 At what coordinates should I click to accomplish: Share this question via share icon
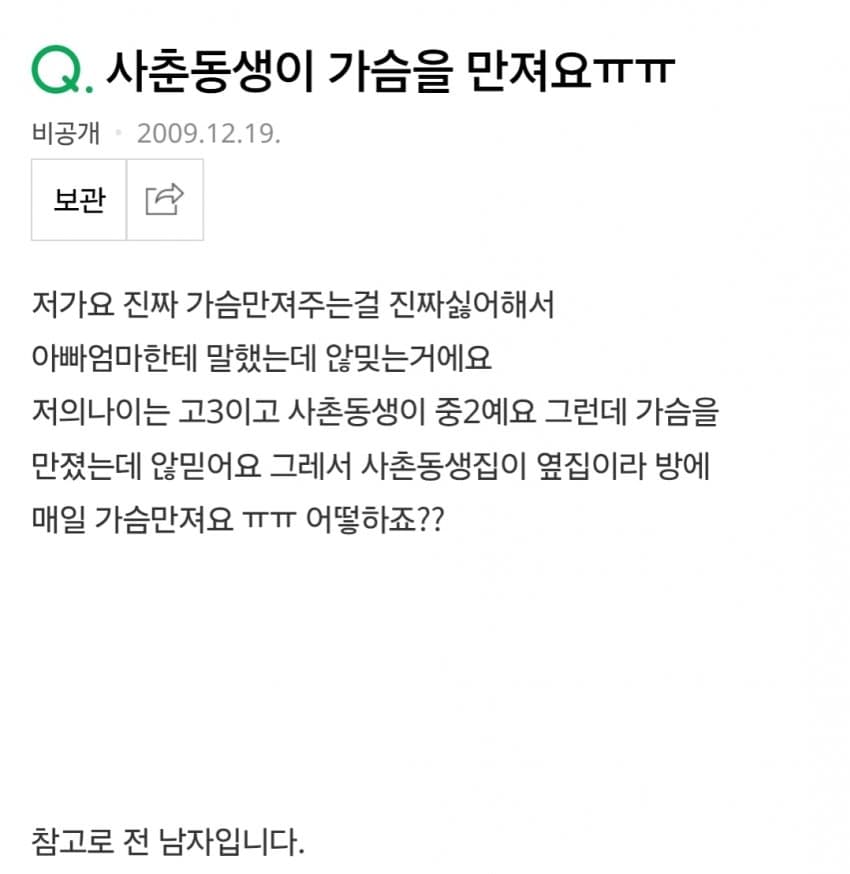pos(165,199)
